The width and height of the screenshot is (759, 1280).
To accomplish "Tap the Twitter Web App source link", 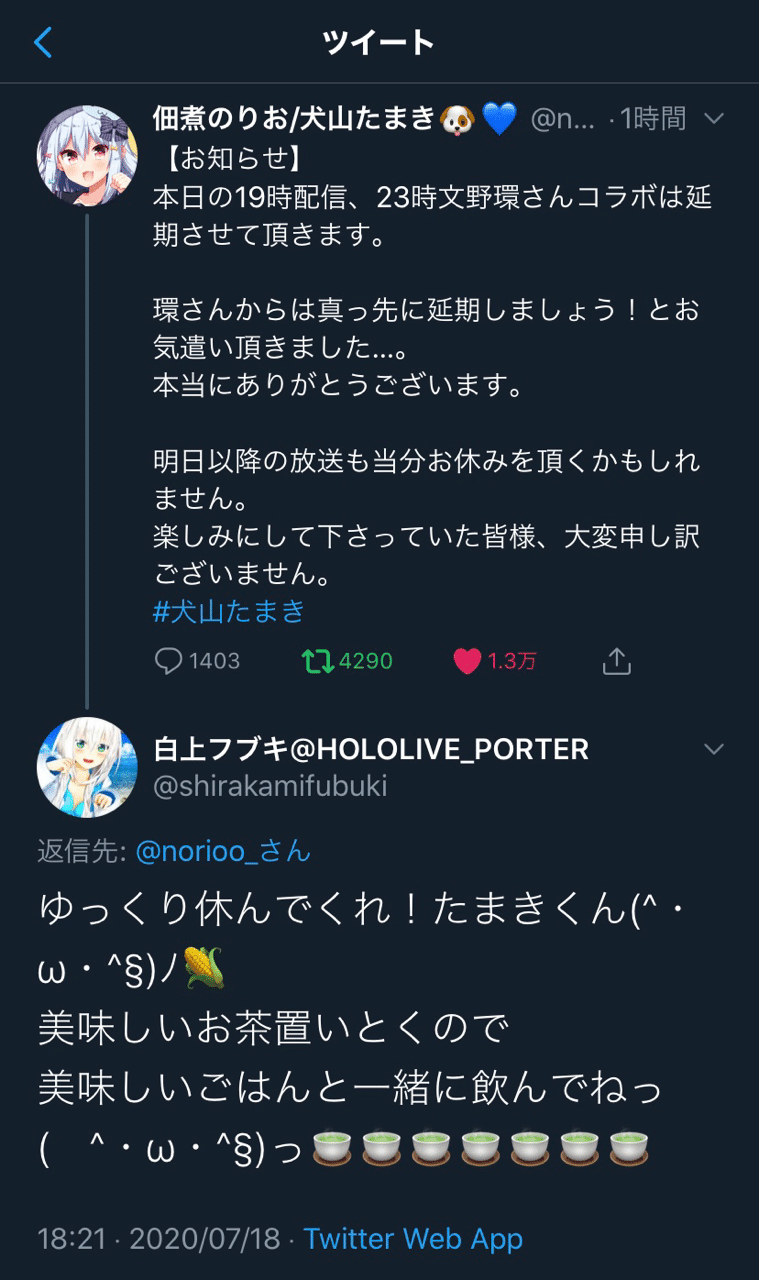I will point(413,1239).
